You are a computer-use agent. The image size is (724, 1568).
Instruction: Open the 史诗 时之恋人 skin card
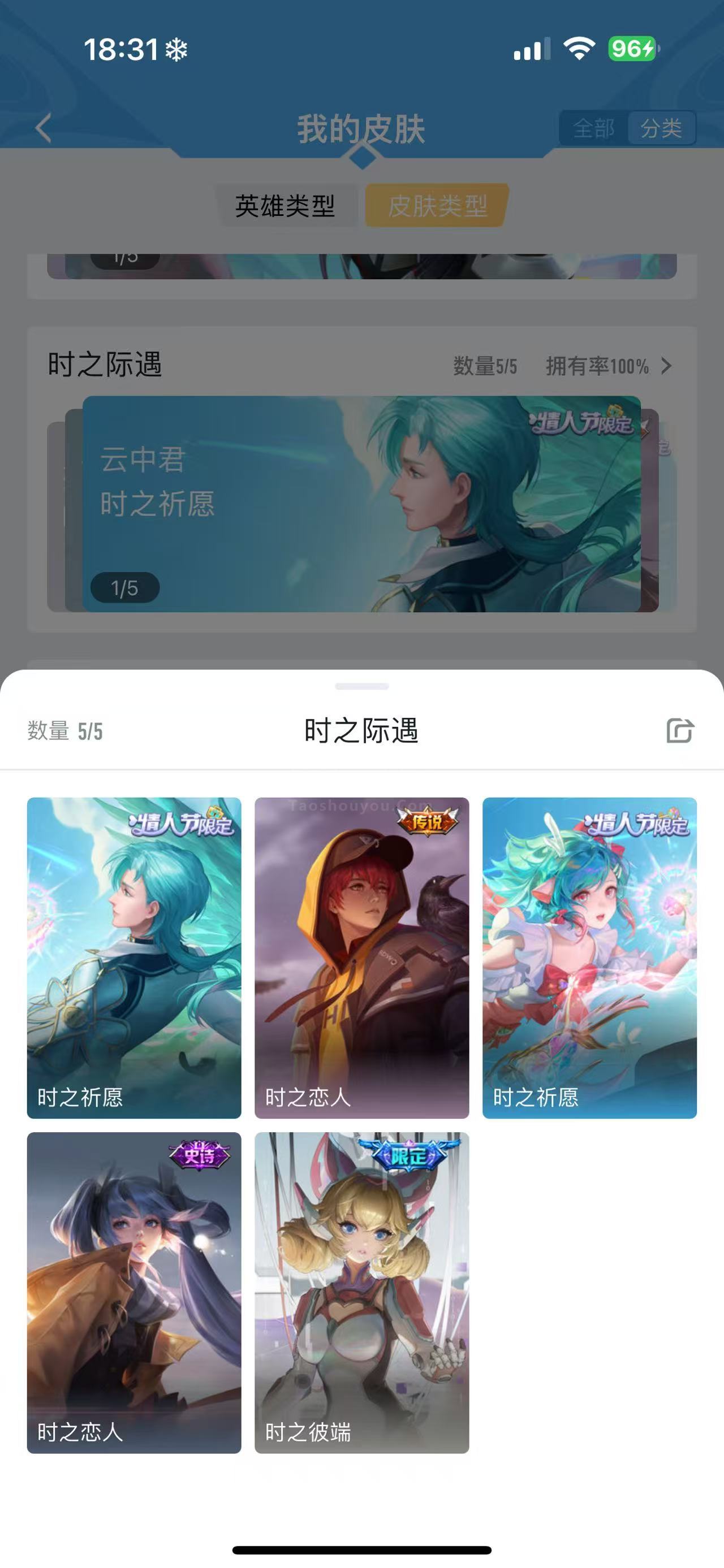click(134, 1292)
